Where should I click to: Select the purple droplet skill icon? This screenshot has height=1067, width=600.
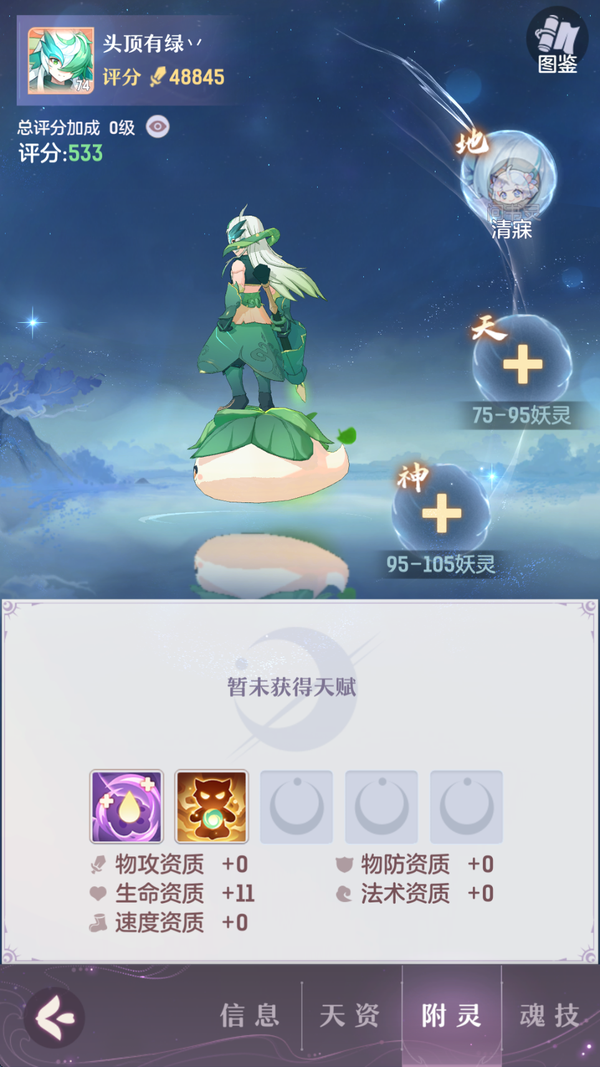(x=126, y=806)
